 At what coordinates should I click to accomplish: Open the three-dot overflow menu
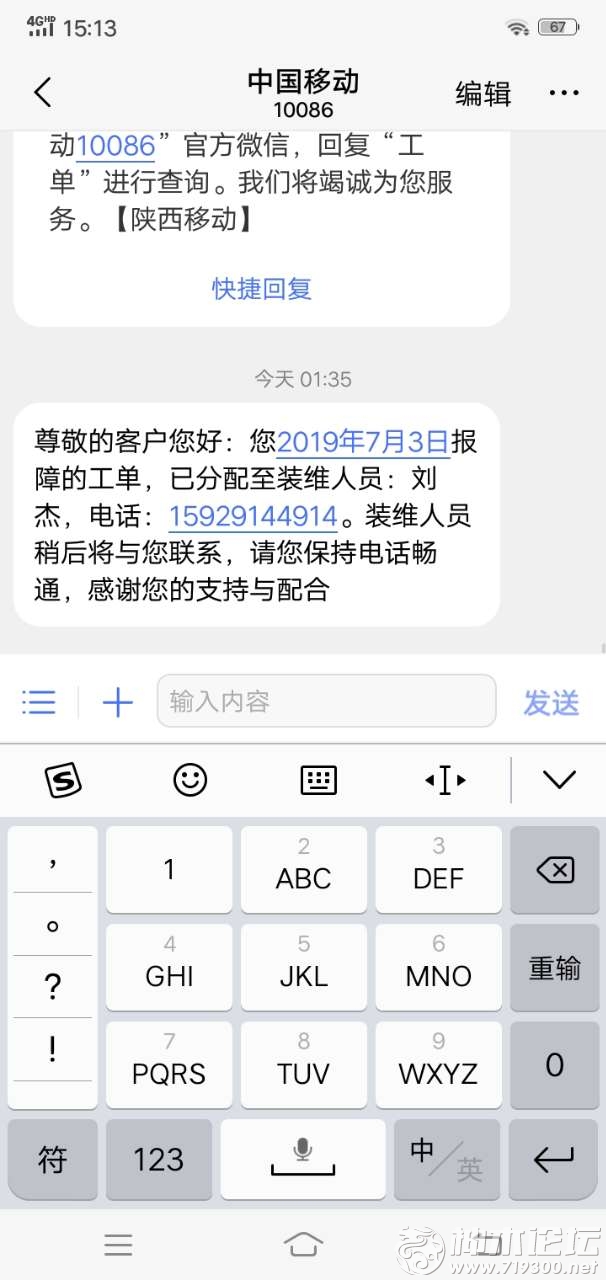[564, 93]
